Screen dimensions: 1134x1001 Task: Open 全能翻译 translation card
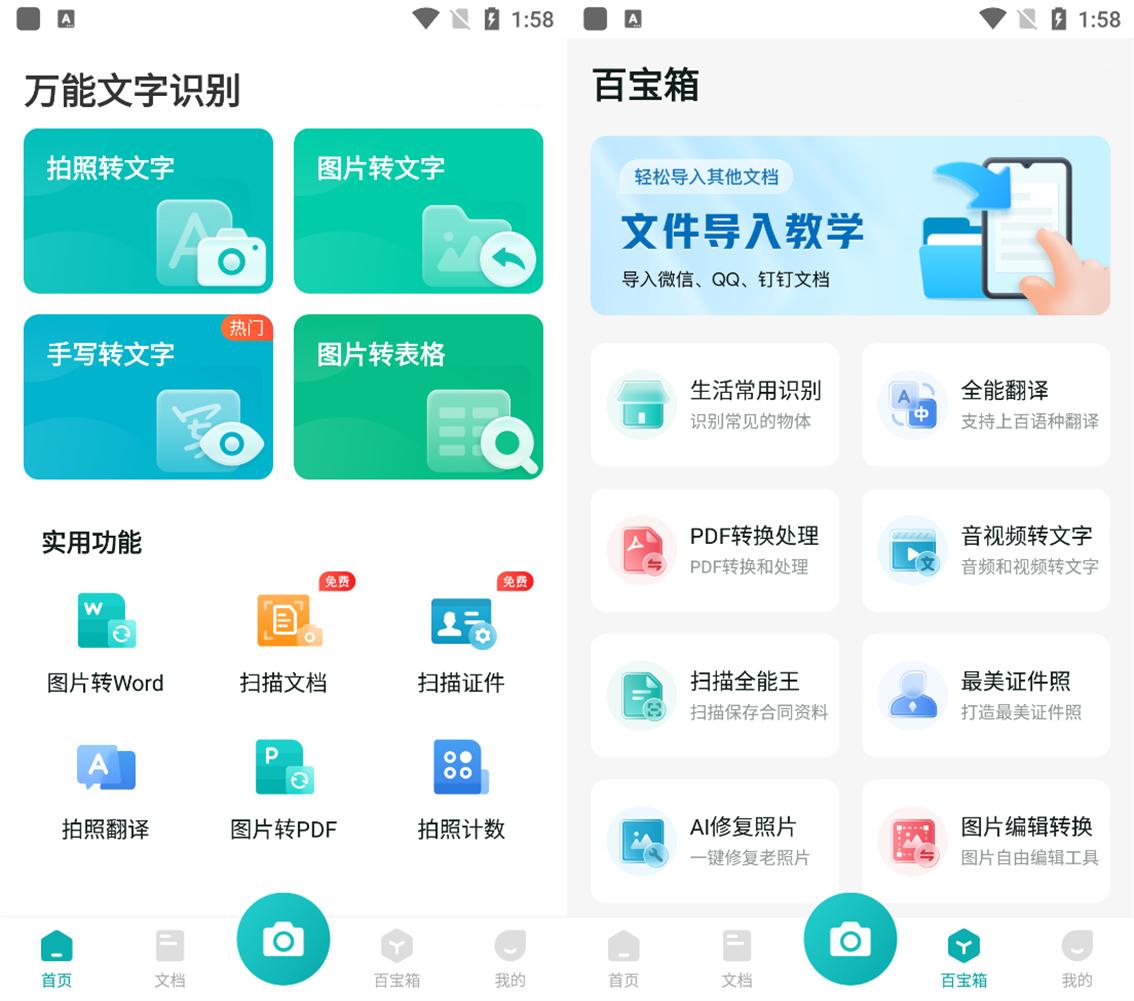[x=985, y=404]
